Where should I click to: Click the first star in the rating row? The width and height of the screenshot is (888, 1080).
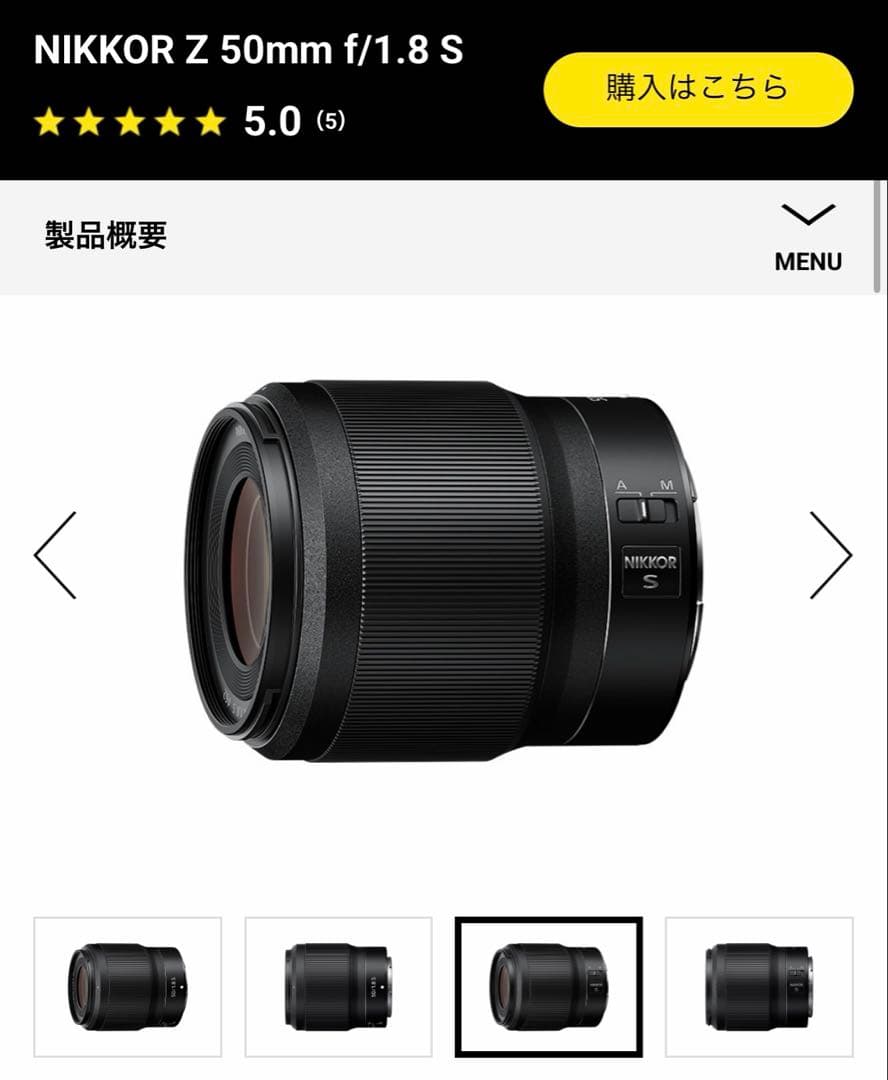pyautogui.click(x=50, y=122)
